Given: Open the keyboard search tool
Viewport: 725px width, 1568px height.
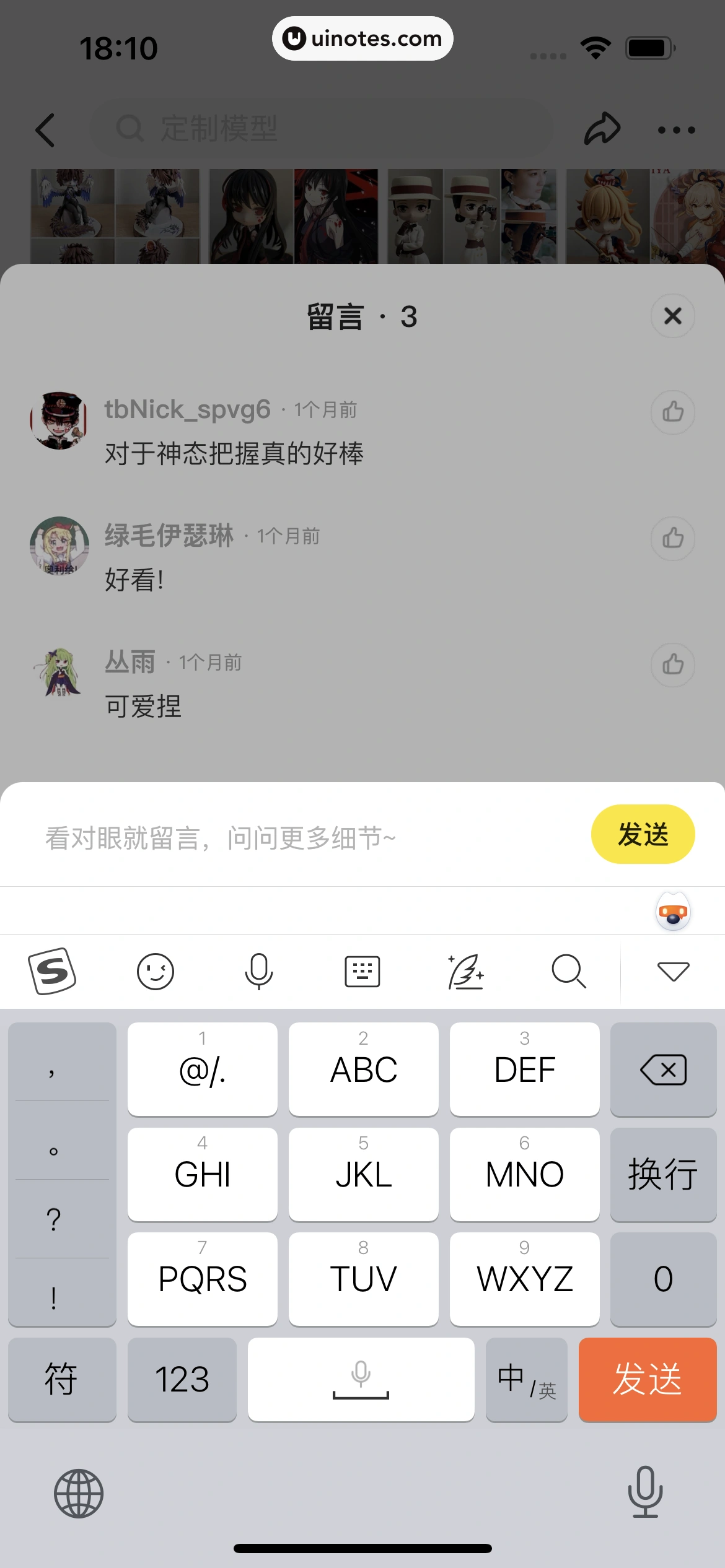Looking at the screenshot, I should [569, 971].
